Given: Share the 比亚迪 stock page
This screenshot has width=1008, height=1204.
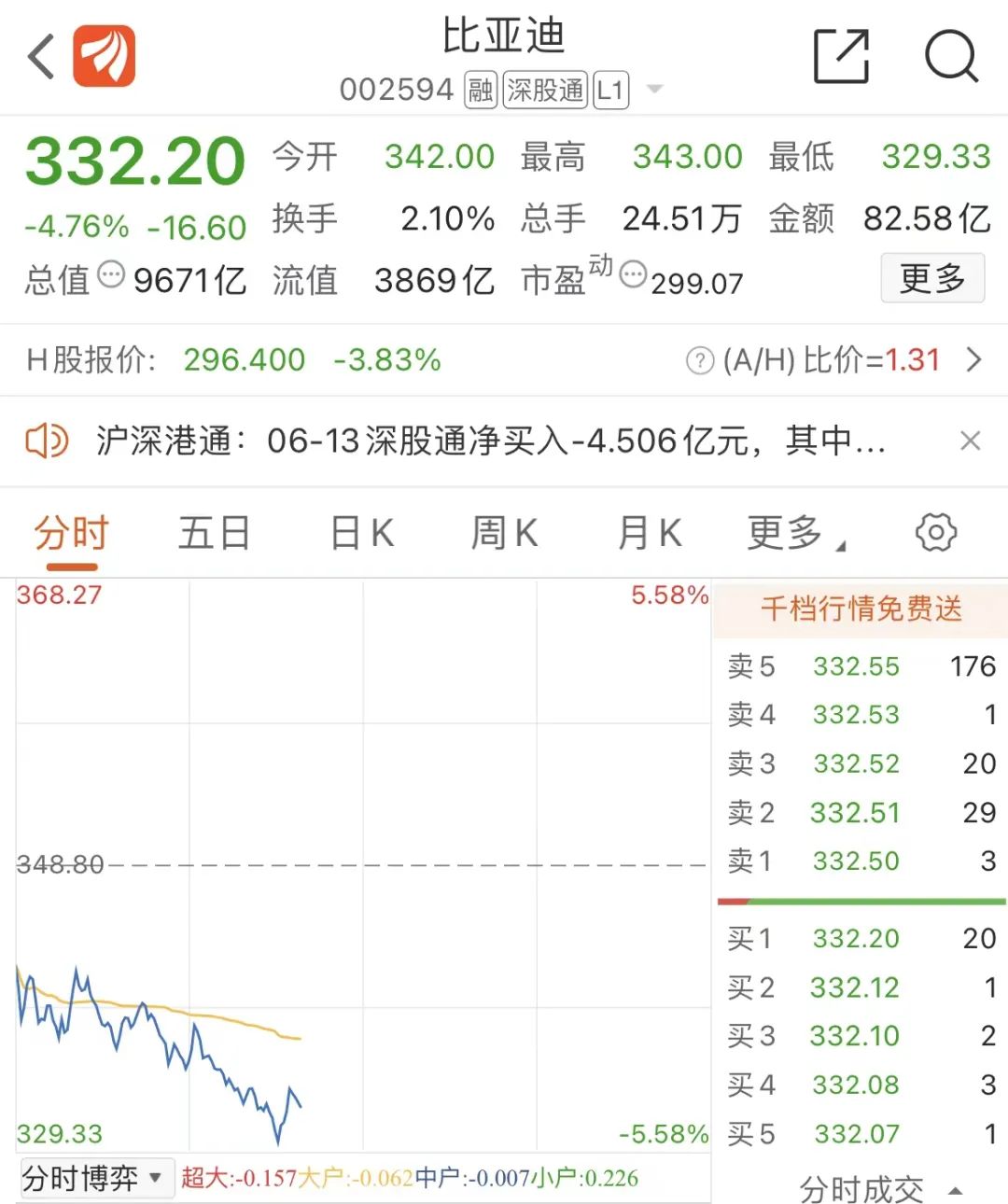Looking at the screenshot, I should [841, 56].
